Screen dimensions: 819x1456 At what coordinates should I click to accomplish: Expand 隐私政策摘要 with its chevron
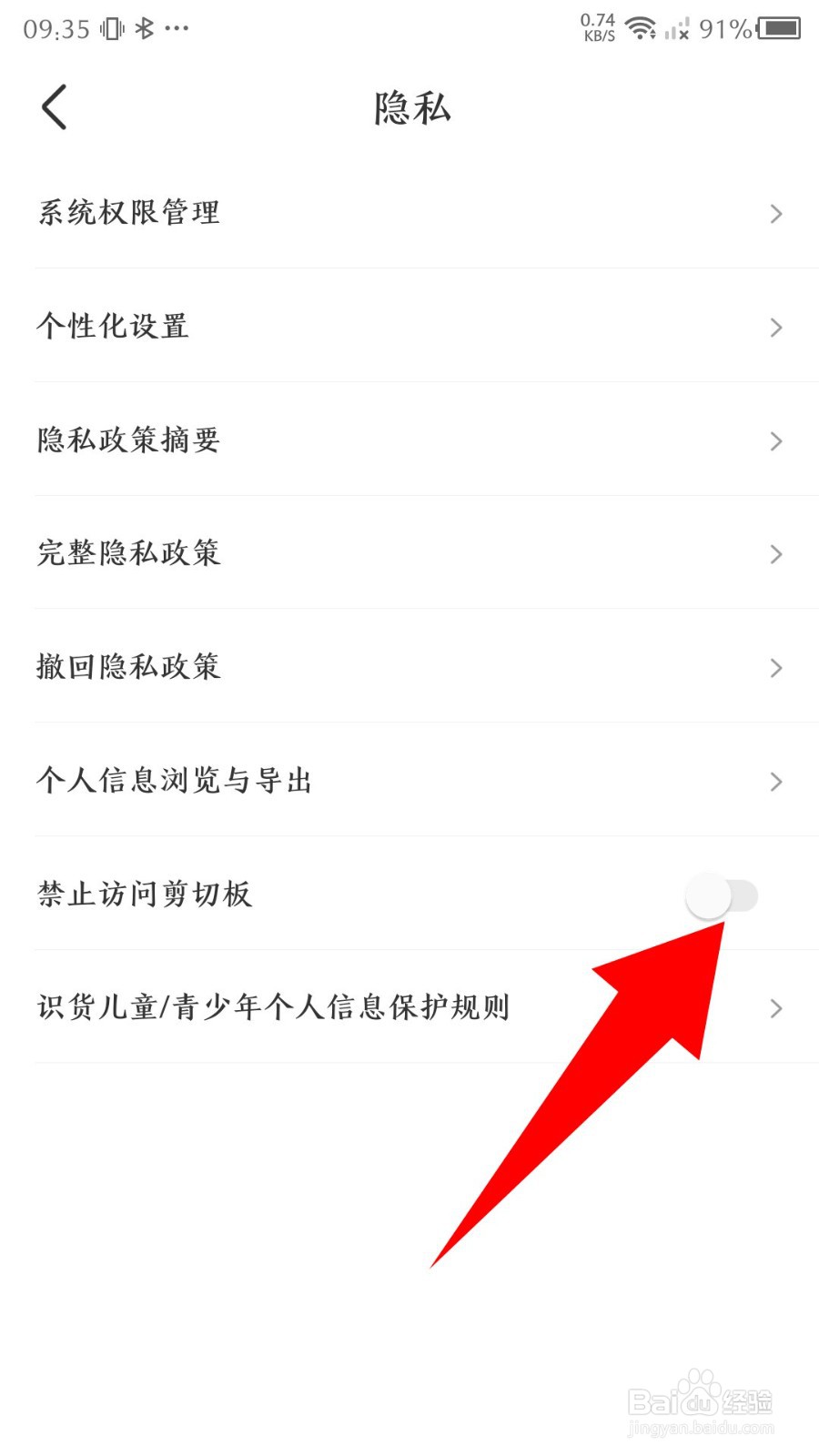(x=775, y=441)
